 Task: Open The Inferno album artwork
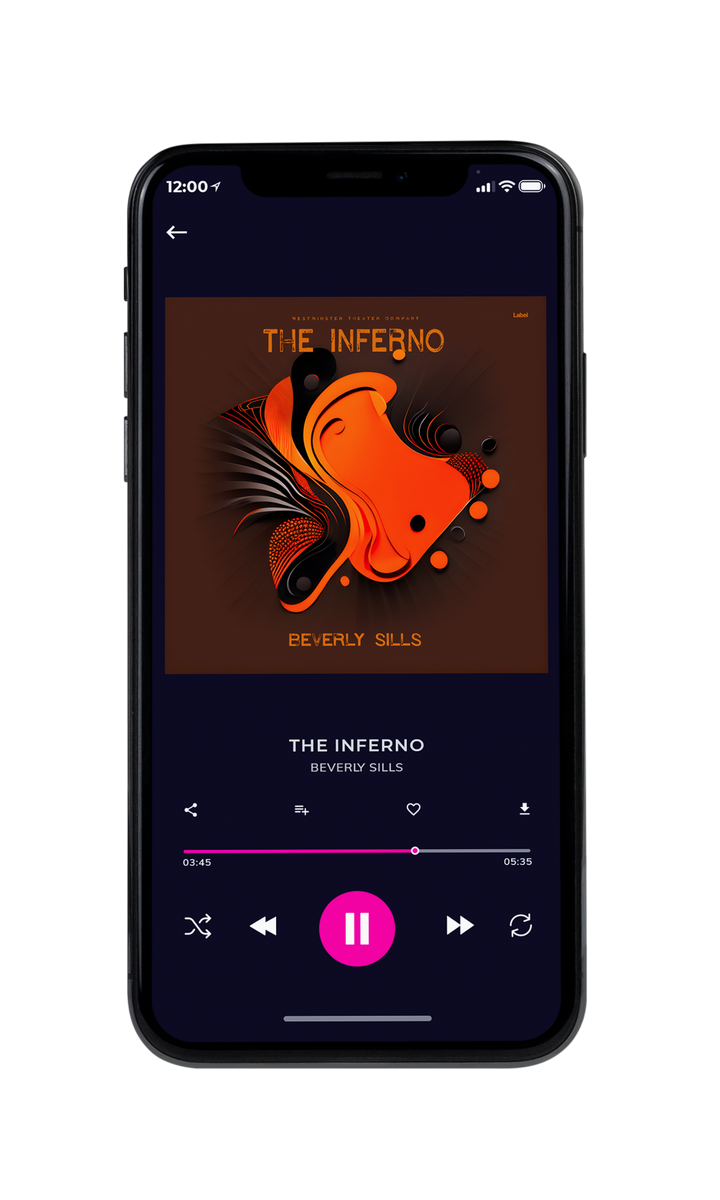pos(356,485)
